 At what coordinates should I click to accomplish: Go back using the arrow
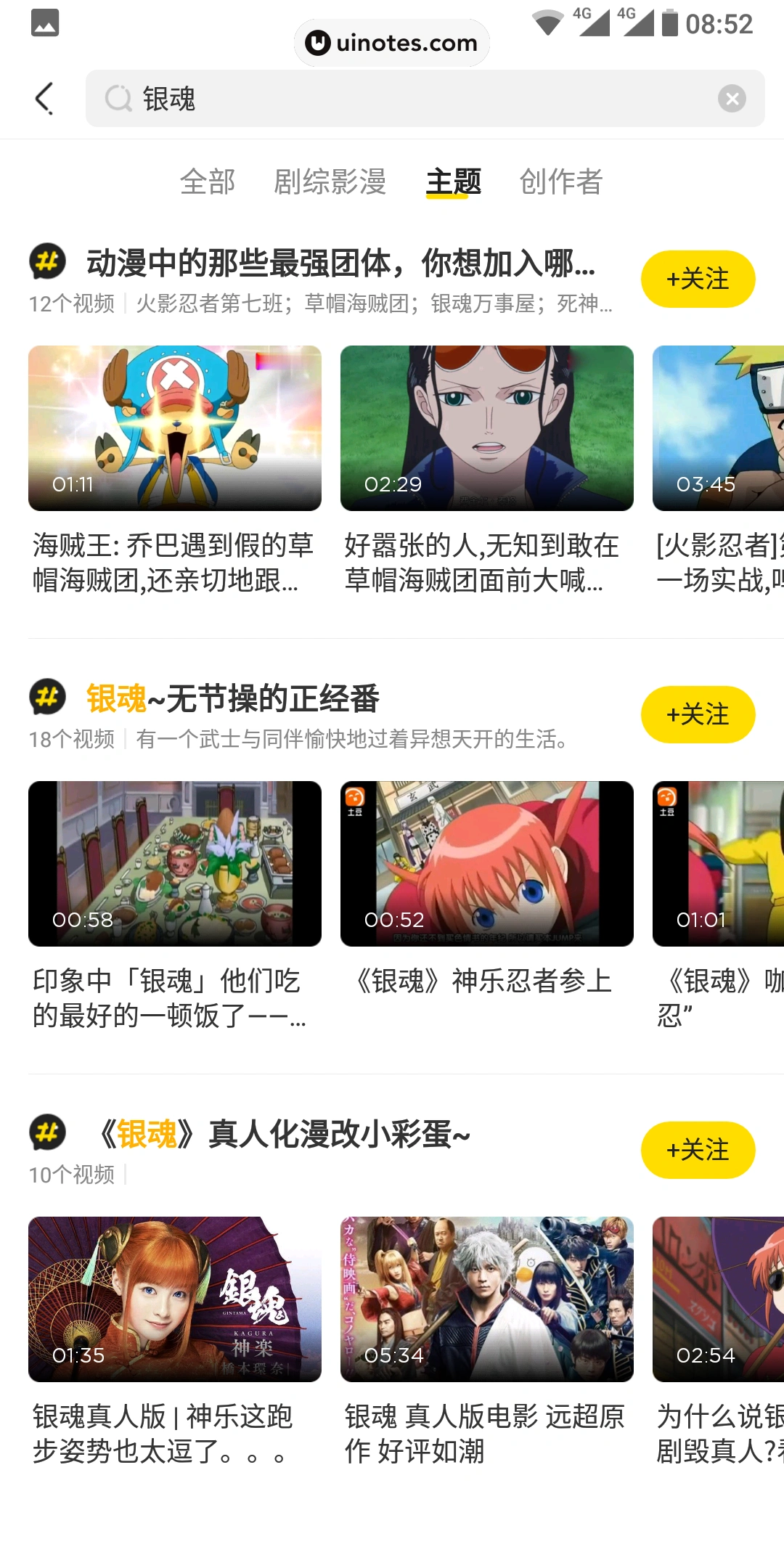click(x=44, y=99)
